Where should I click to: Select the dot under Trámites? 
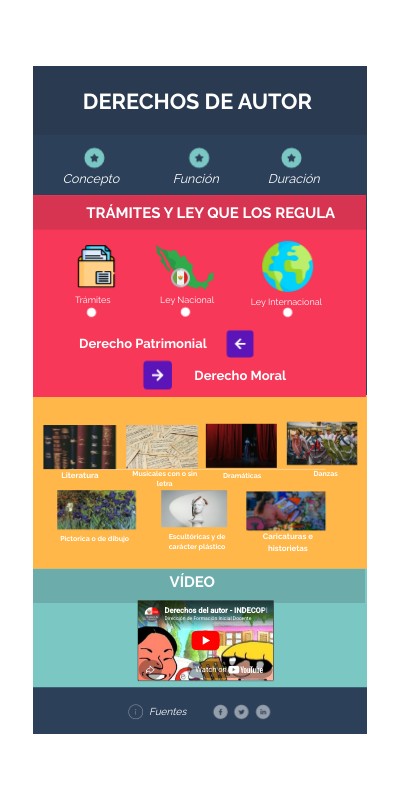(91, 312)
